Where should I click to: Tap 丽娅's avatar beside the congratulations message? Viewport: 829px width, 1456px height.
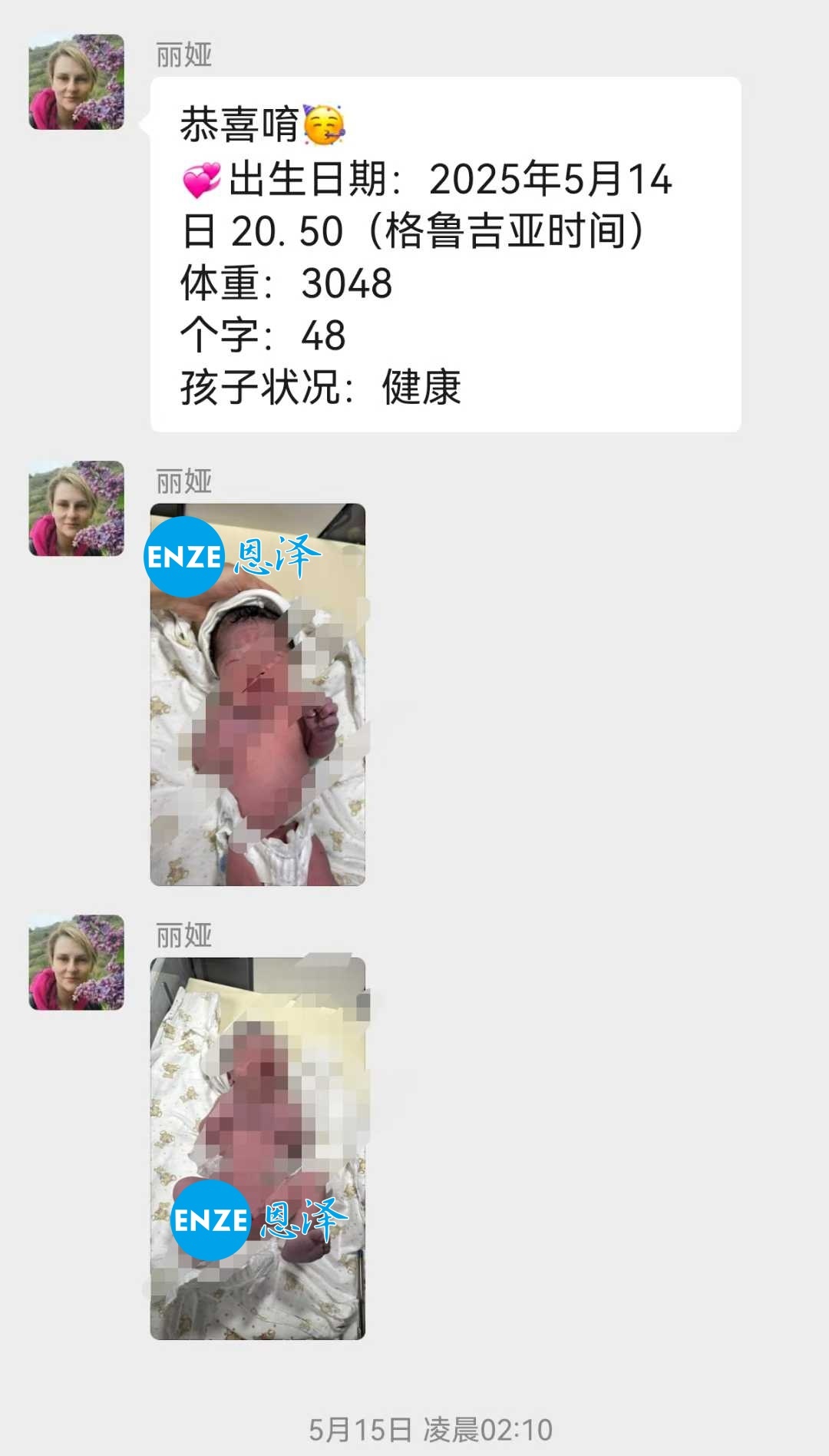coord(74,83)
